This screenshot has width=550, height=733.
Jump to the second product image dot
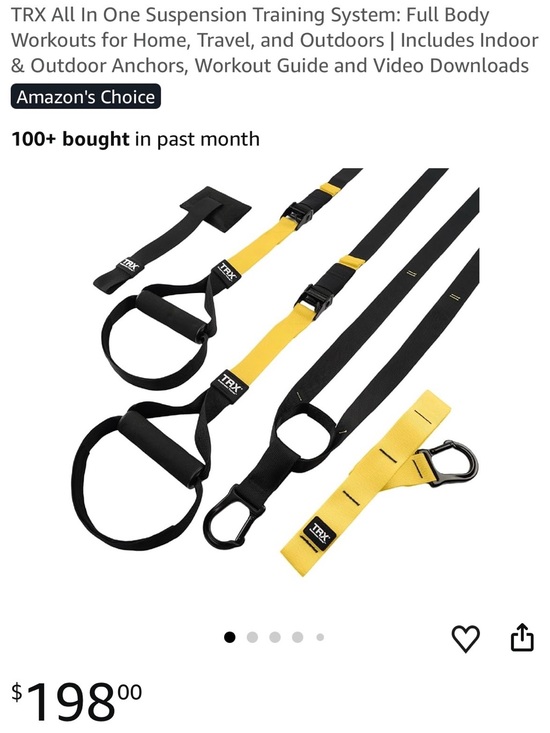click(x=252, y=637)
